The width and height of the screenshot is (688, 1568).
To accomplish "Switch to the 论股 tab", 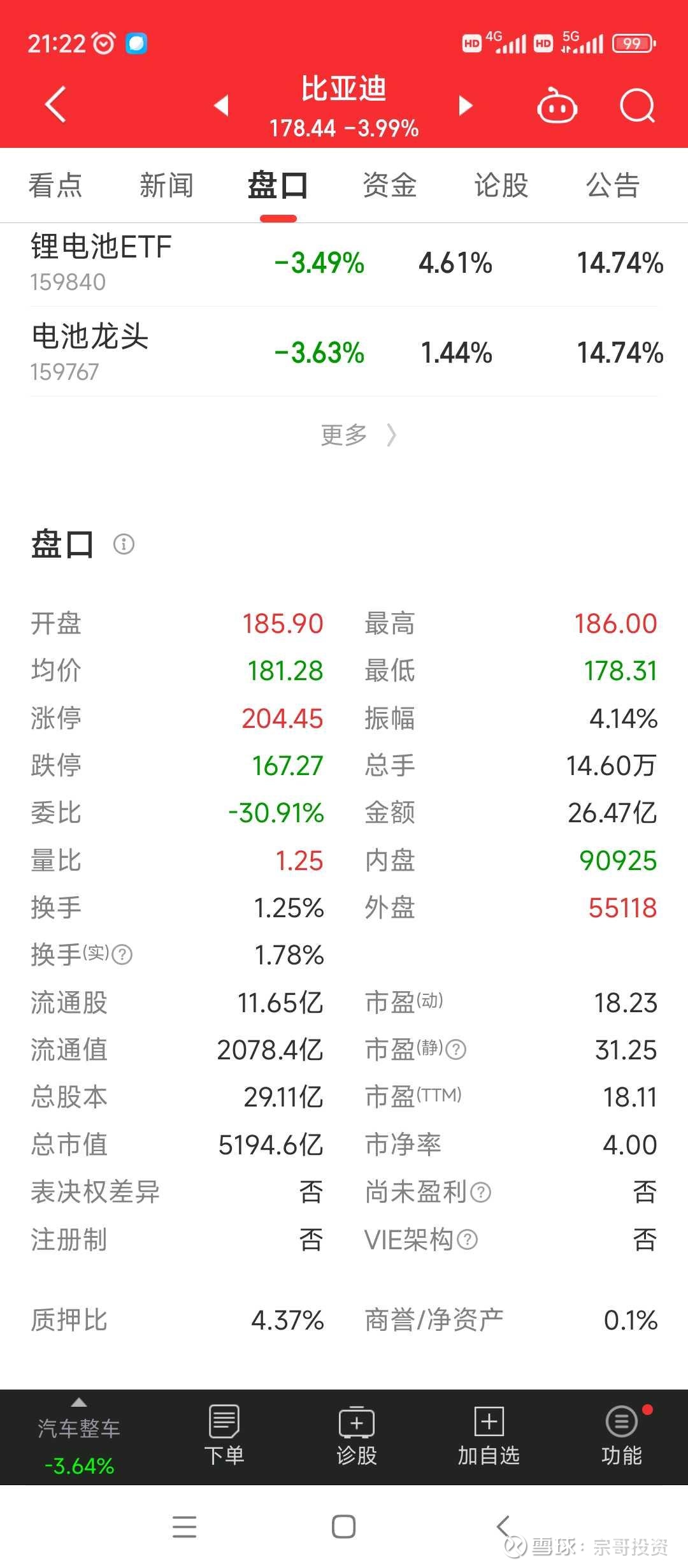I will coord(501,185).
